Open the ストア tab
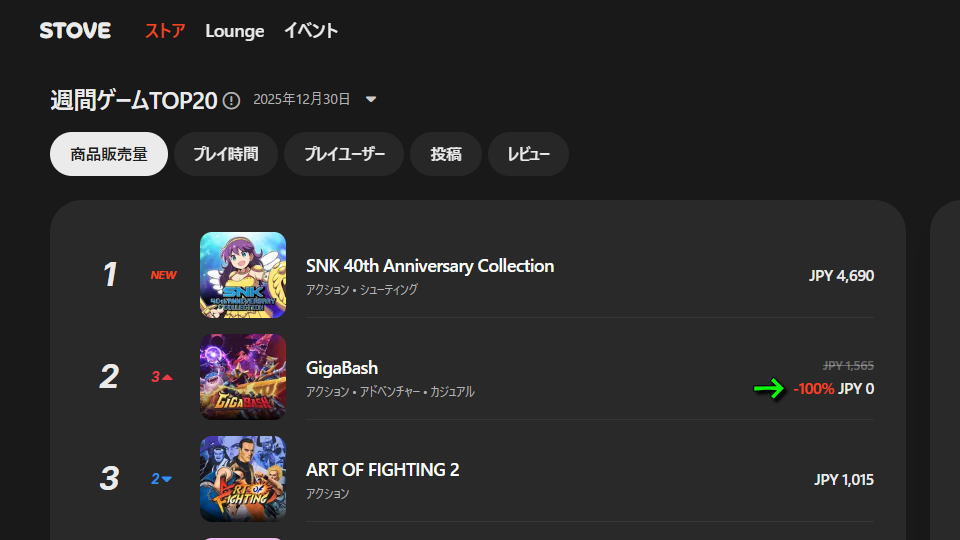Screen dimensions: 960x540 click(x=165, y=31)
